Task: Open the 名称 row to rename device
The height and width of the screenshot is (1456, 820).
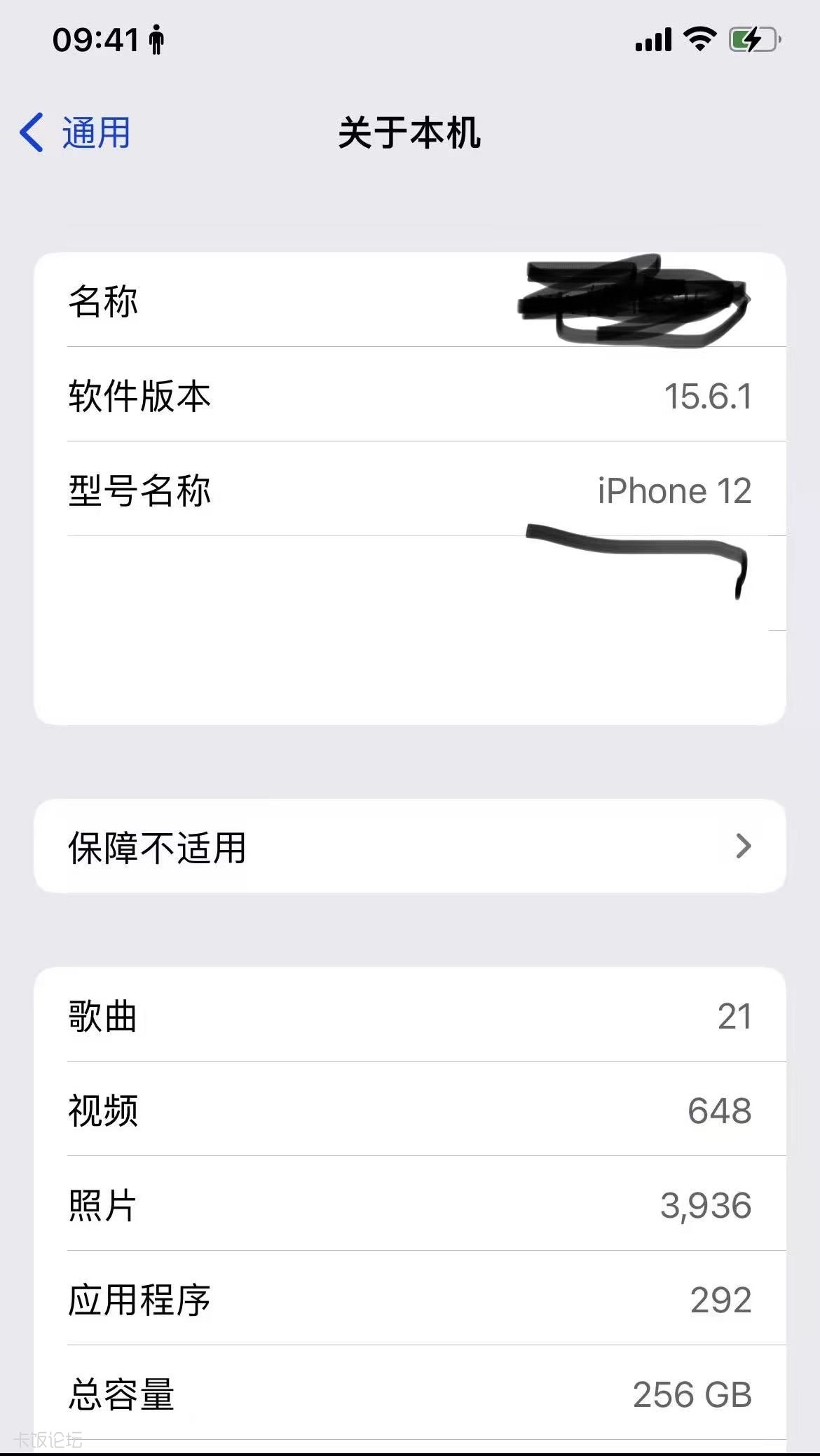Action: coord(409,301)
